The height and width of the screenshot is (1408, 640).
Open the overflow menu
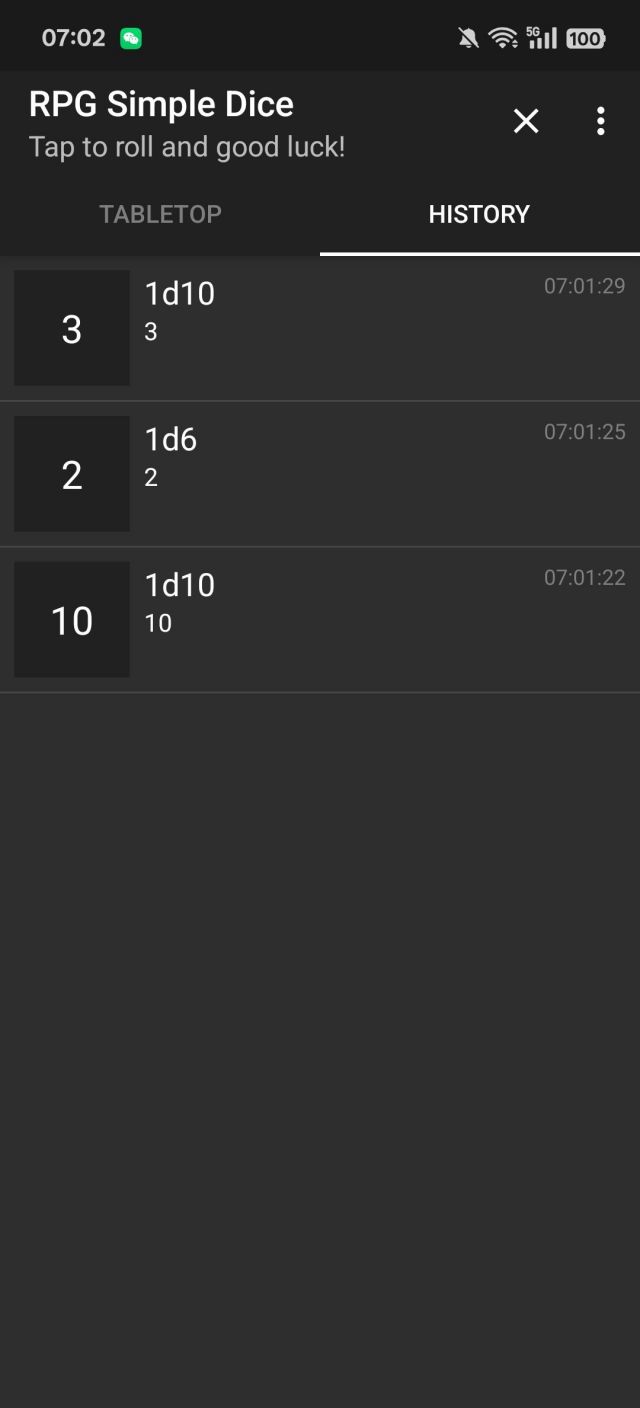(600, 122)
